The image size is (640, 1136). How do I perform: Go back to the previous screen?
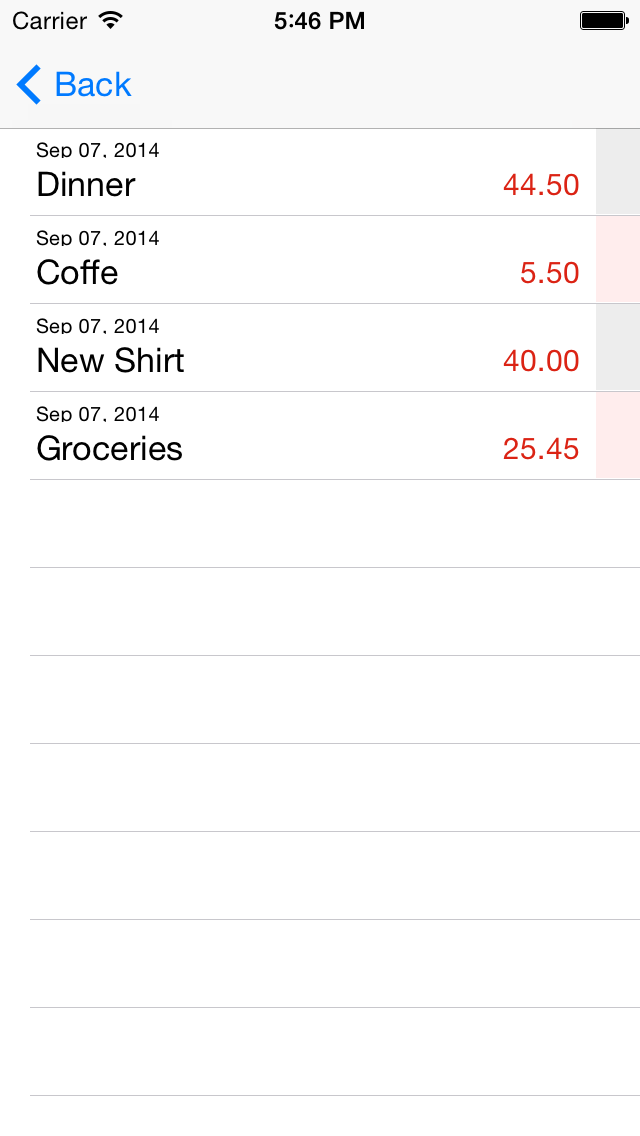tap(75, 85)
